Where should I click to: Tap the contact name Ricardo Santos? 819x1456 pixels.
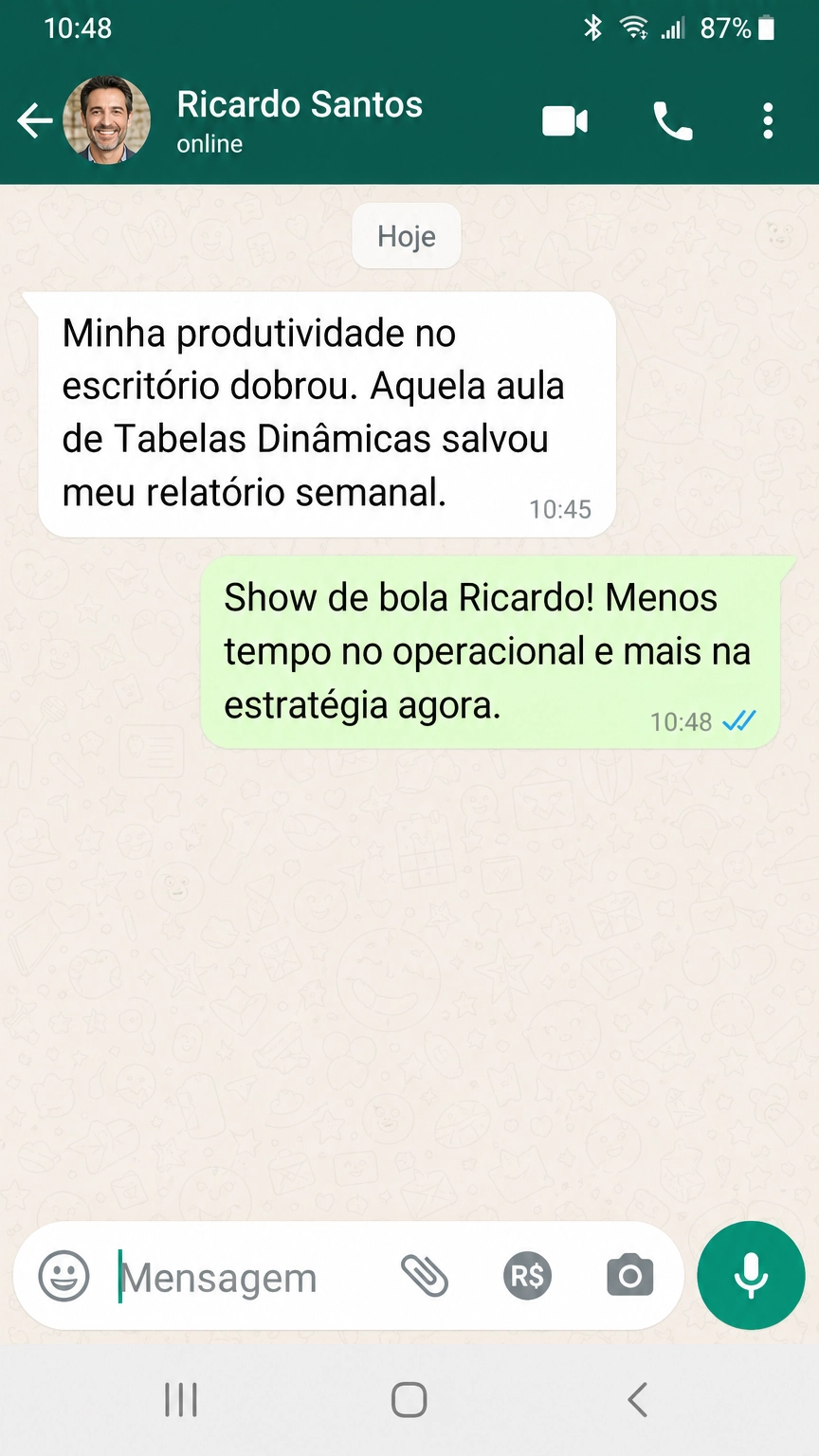(299, 105)
